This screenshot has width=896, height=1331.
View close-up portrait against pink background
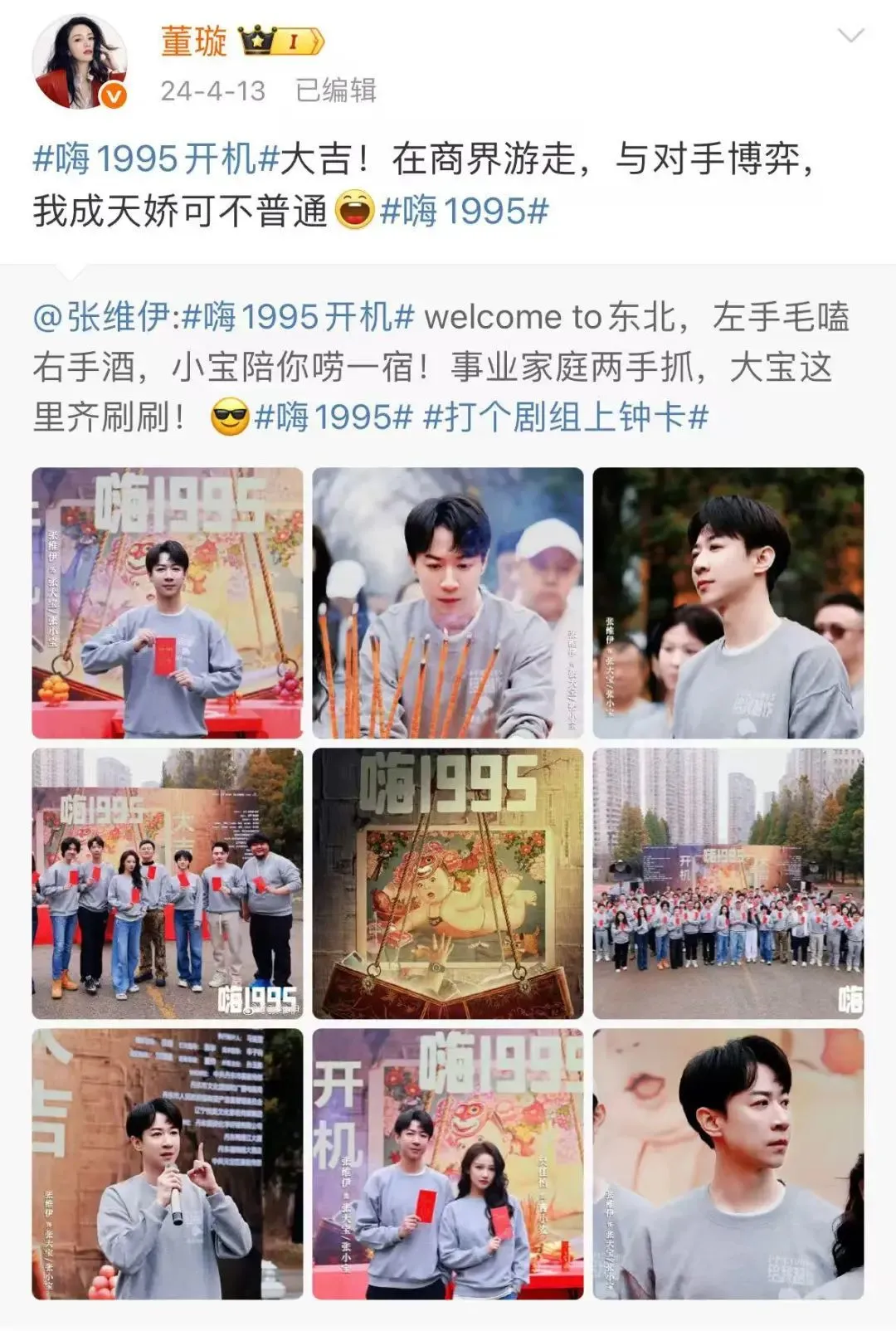point(728,1164)
